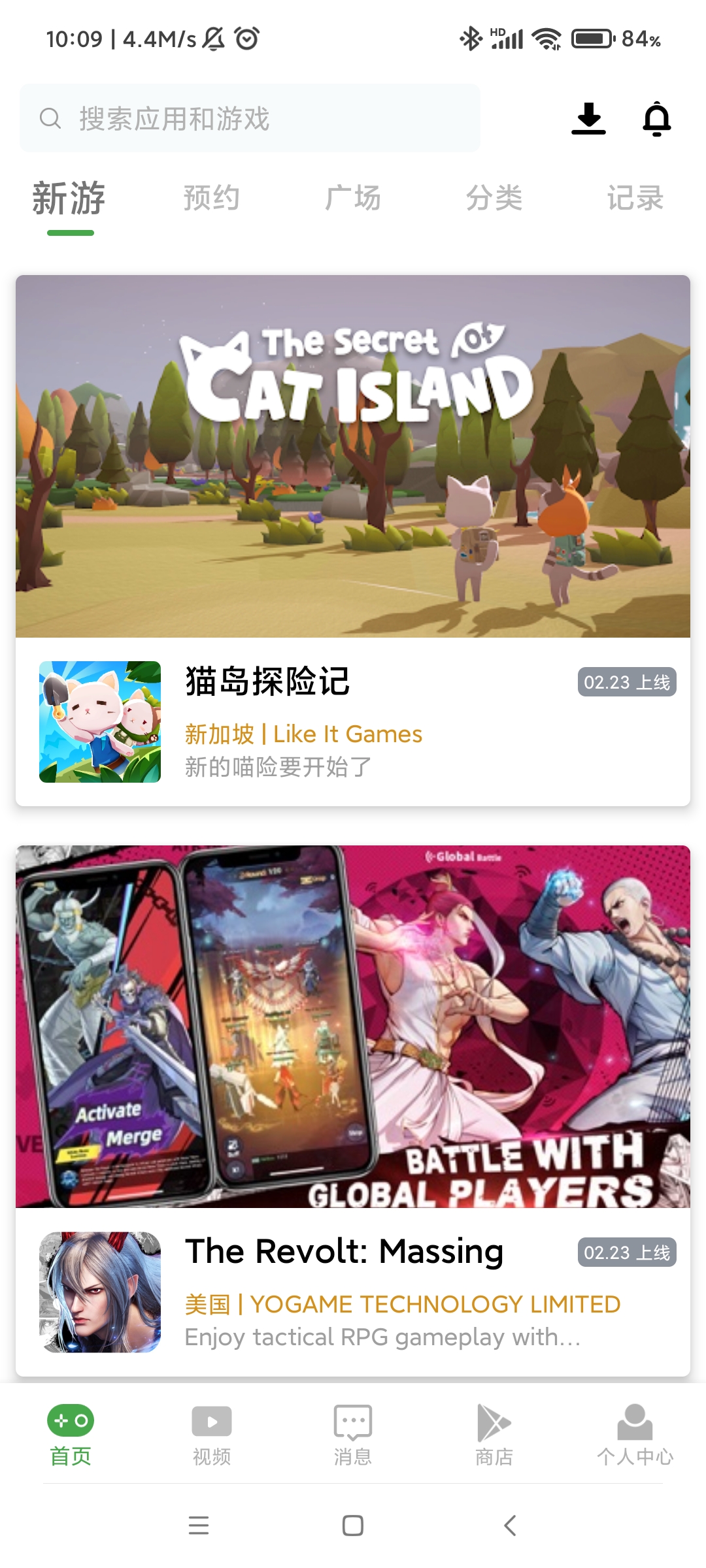Screen dimensions: 706x1568
Task: Select the 首页 bottom tab
Action: [x=71, y=1435]
